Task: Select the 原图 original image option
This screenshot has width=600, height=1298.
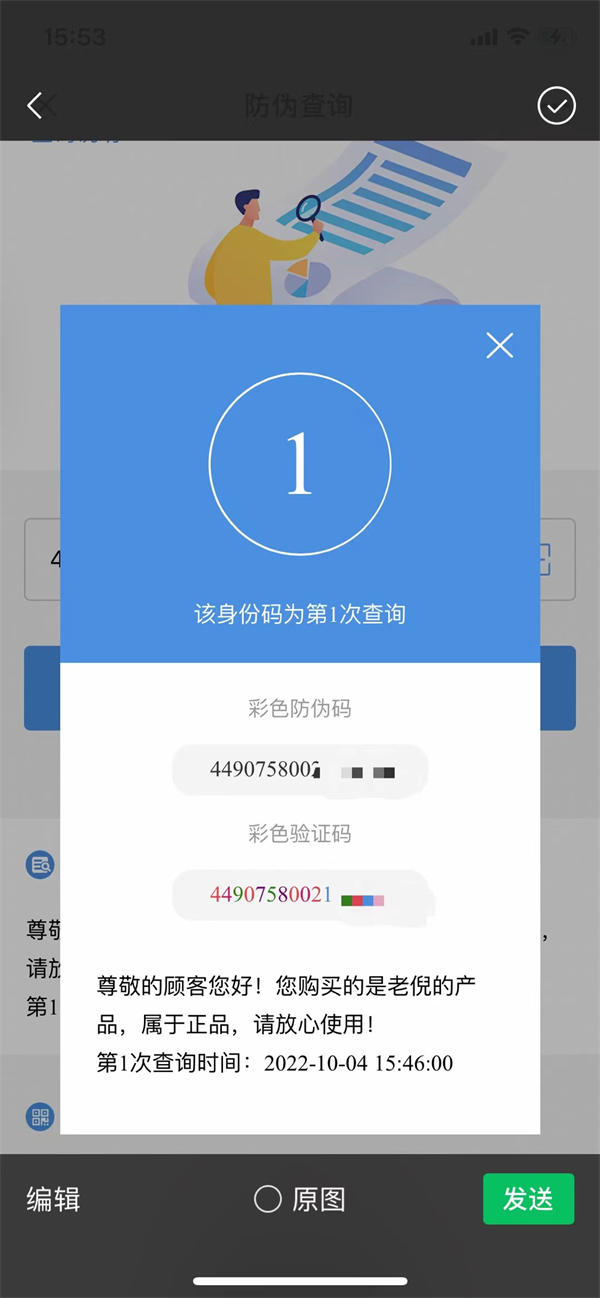Action: 299,1199
